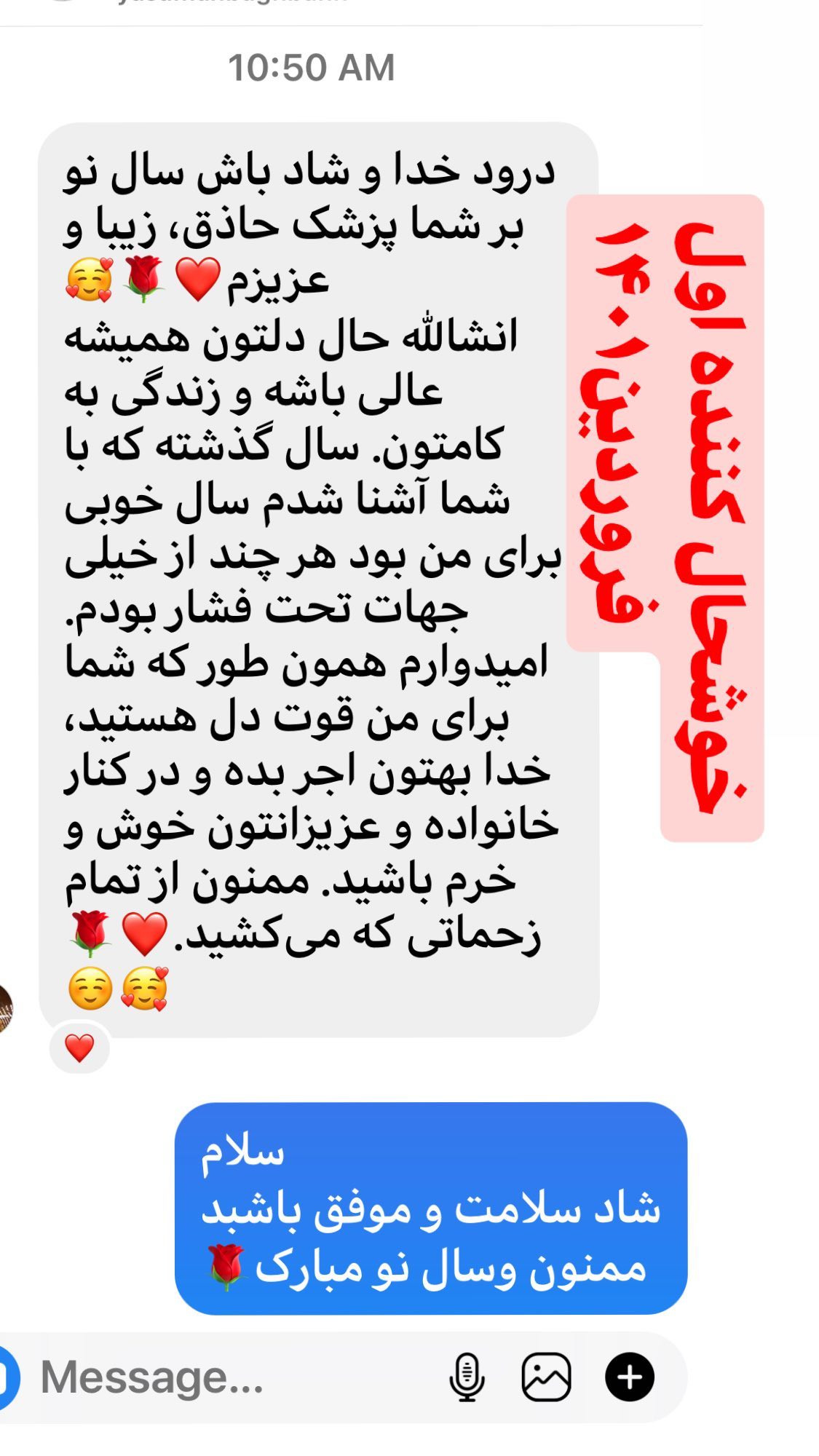Tap the Message text field
Viewport: 819px width, 1456px height.
[233, 1377]
